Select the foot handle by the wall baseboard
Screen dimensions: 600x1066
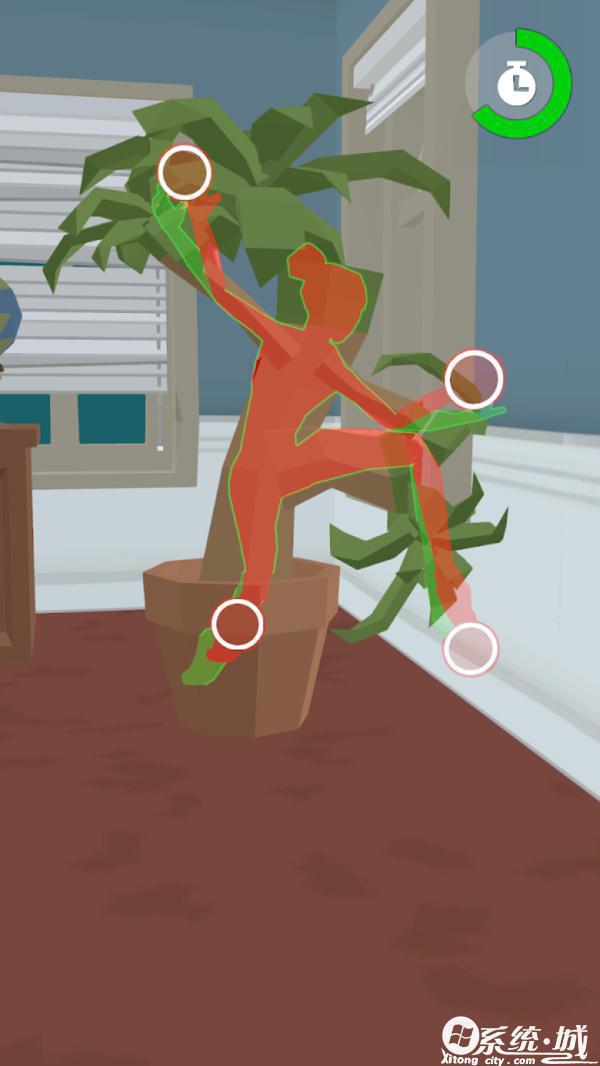[x=470, y=648]
